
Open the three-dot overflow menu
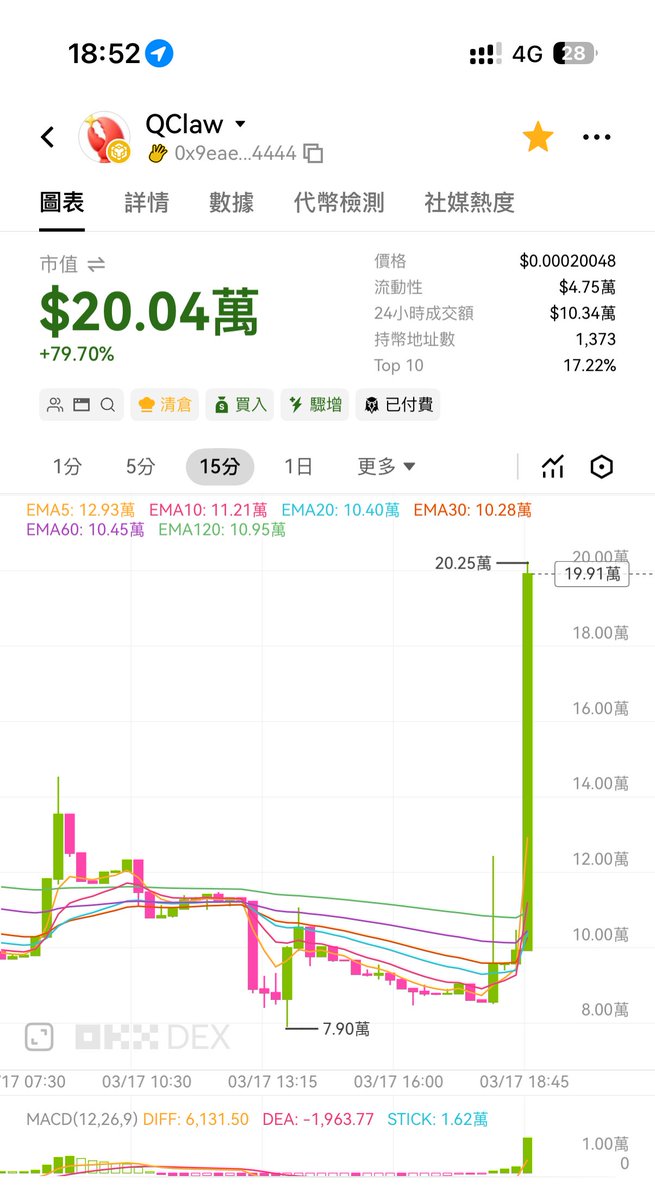point(597,138)
